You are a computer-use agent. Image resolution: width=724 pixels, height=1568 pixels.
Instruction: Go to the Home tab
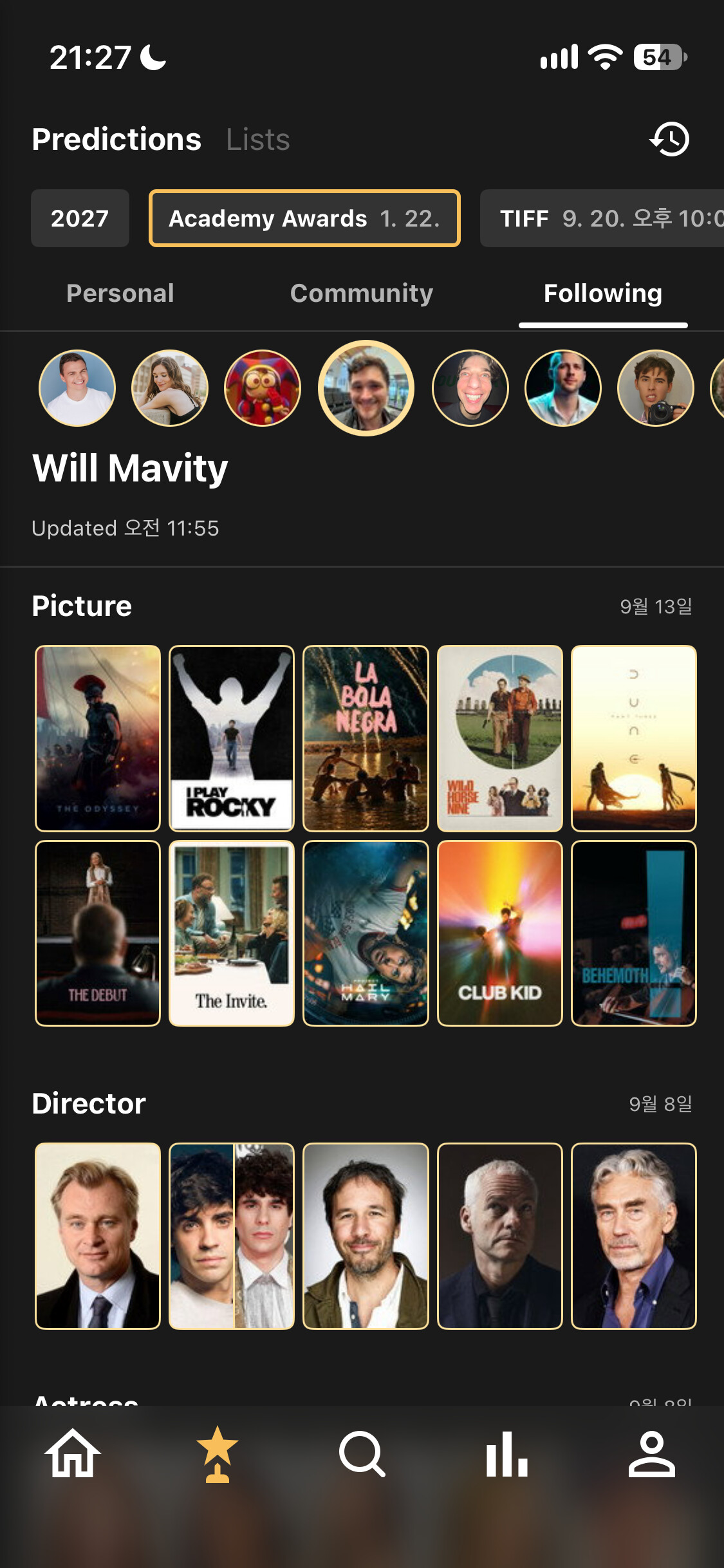[x=73, y=1453]
